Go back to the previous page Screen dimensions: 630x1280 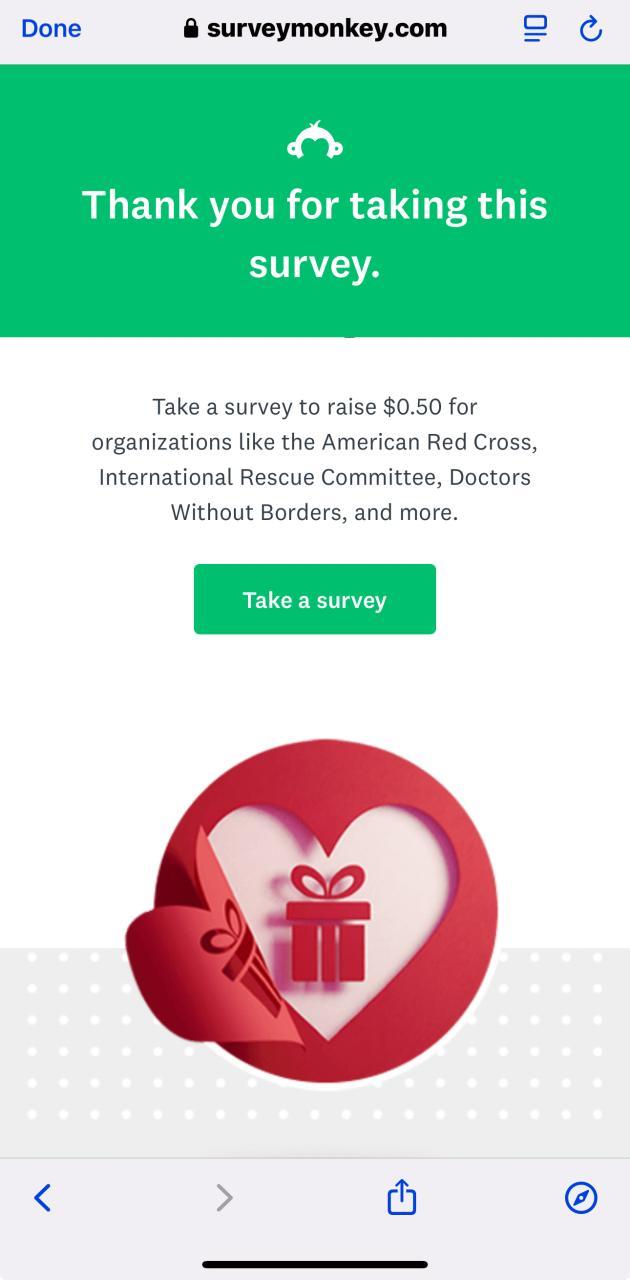pos(43,1197)
